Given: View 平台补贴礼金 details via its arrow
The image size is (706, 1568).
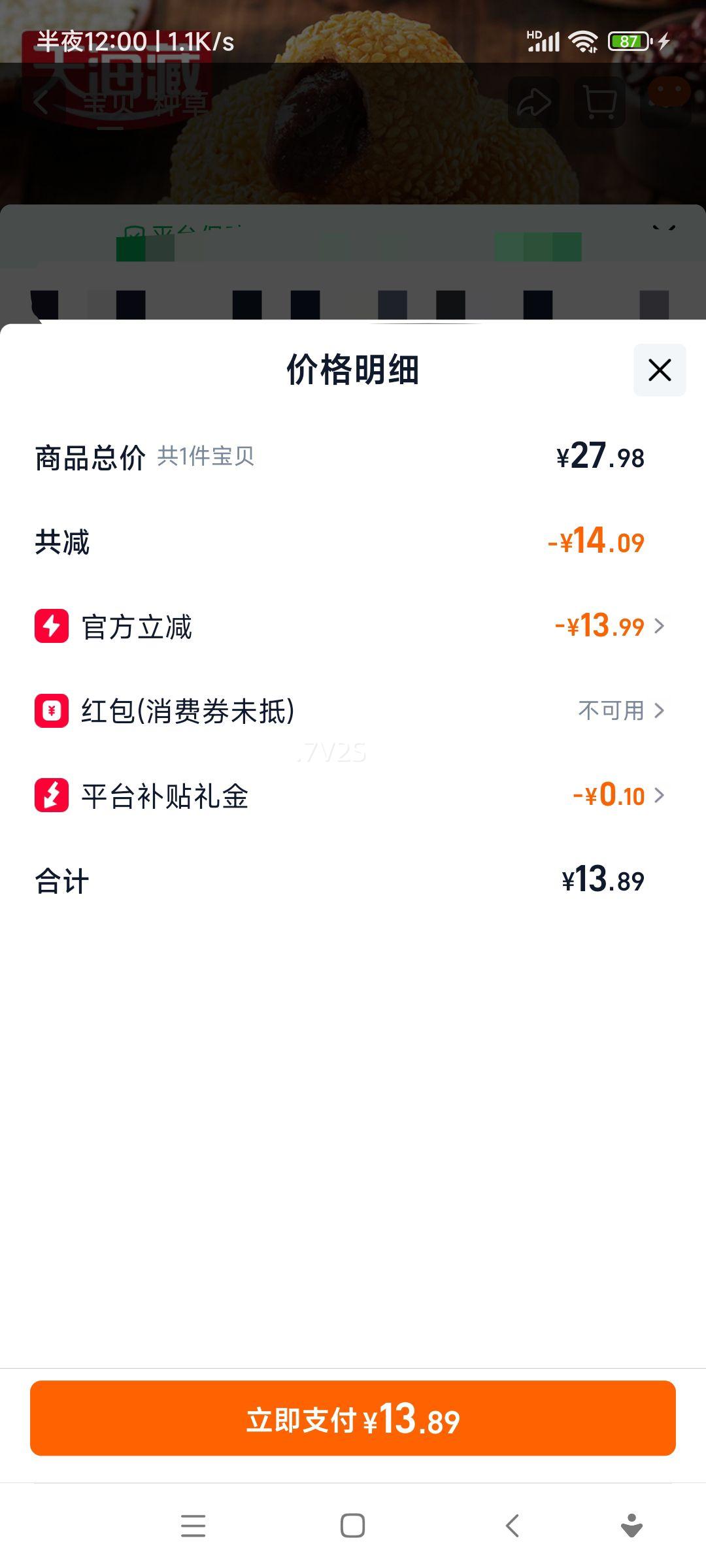Looking at the screenshot, I should click(x=660, y=795).
